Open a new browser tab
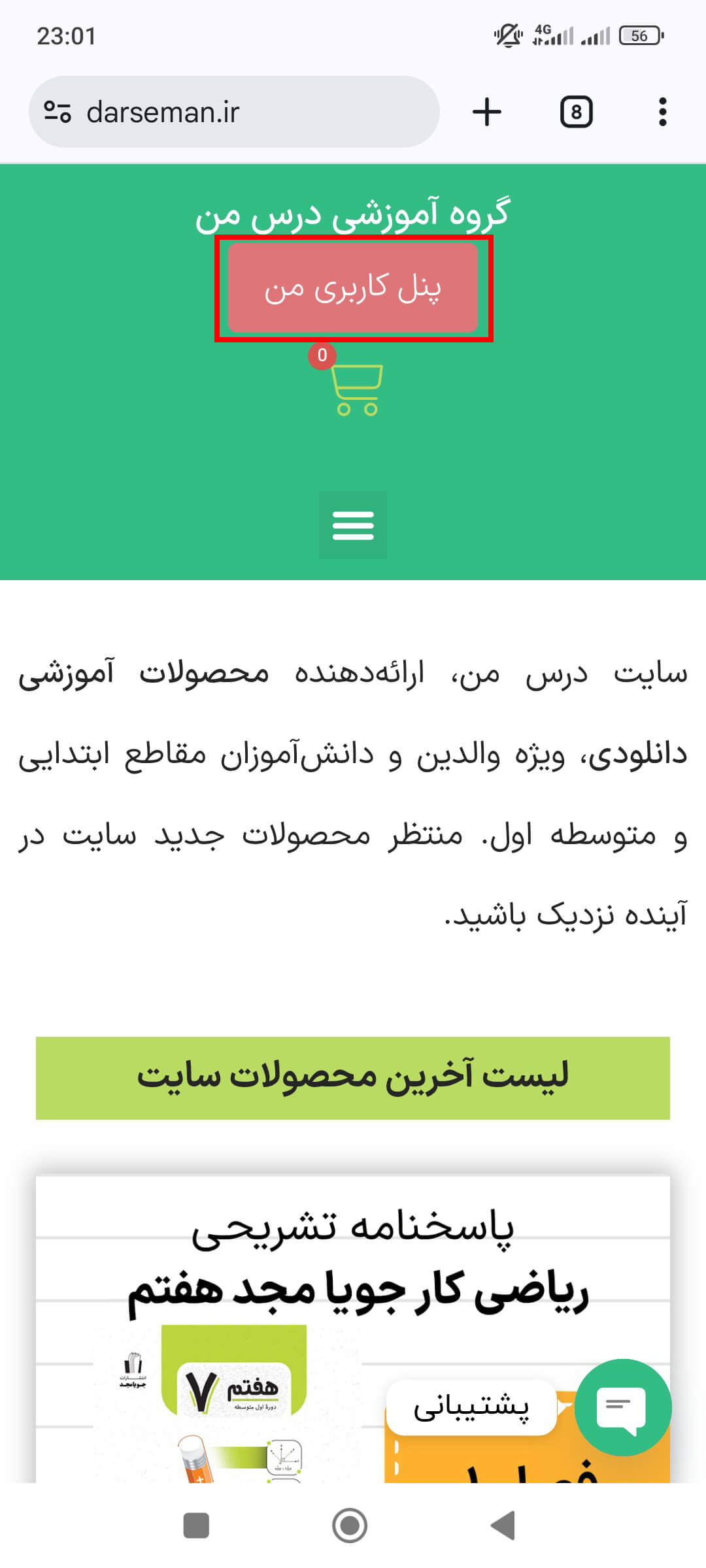This screenshot has height=1568, width=706. [487, 112]
